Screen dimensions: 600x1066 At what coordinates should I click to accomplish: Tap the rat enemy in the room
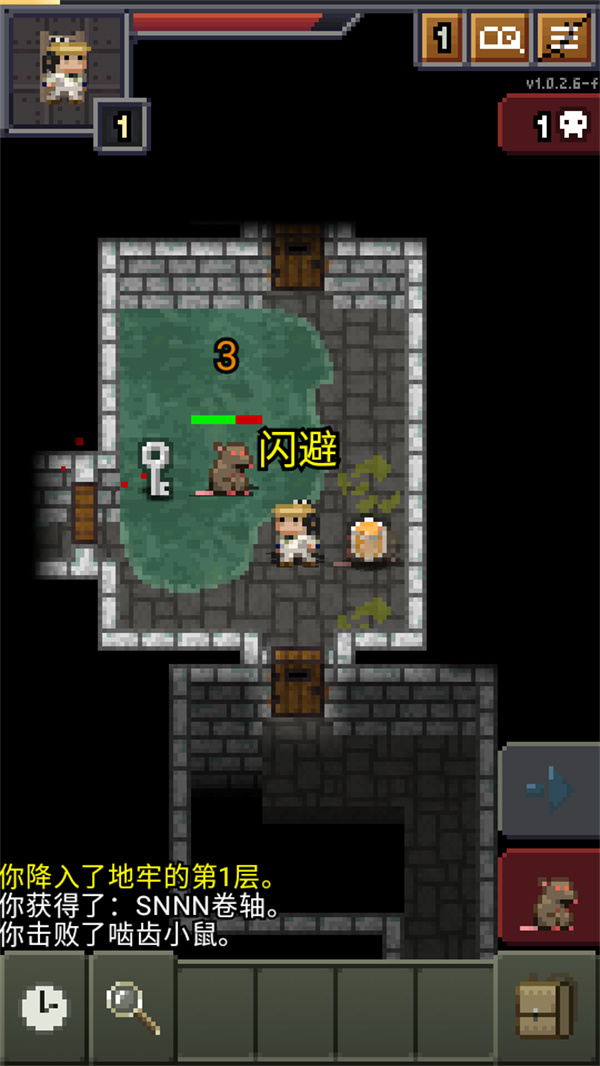click(230, 468)
